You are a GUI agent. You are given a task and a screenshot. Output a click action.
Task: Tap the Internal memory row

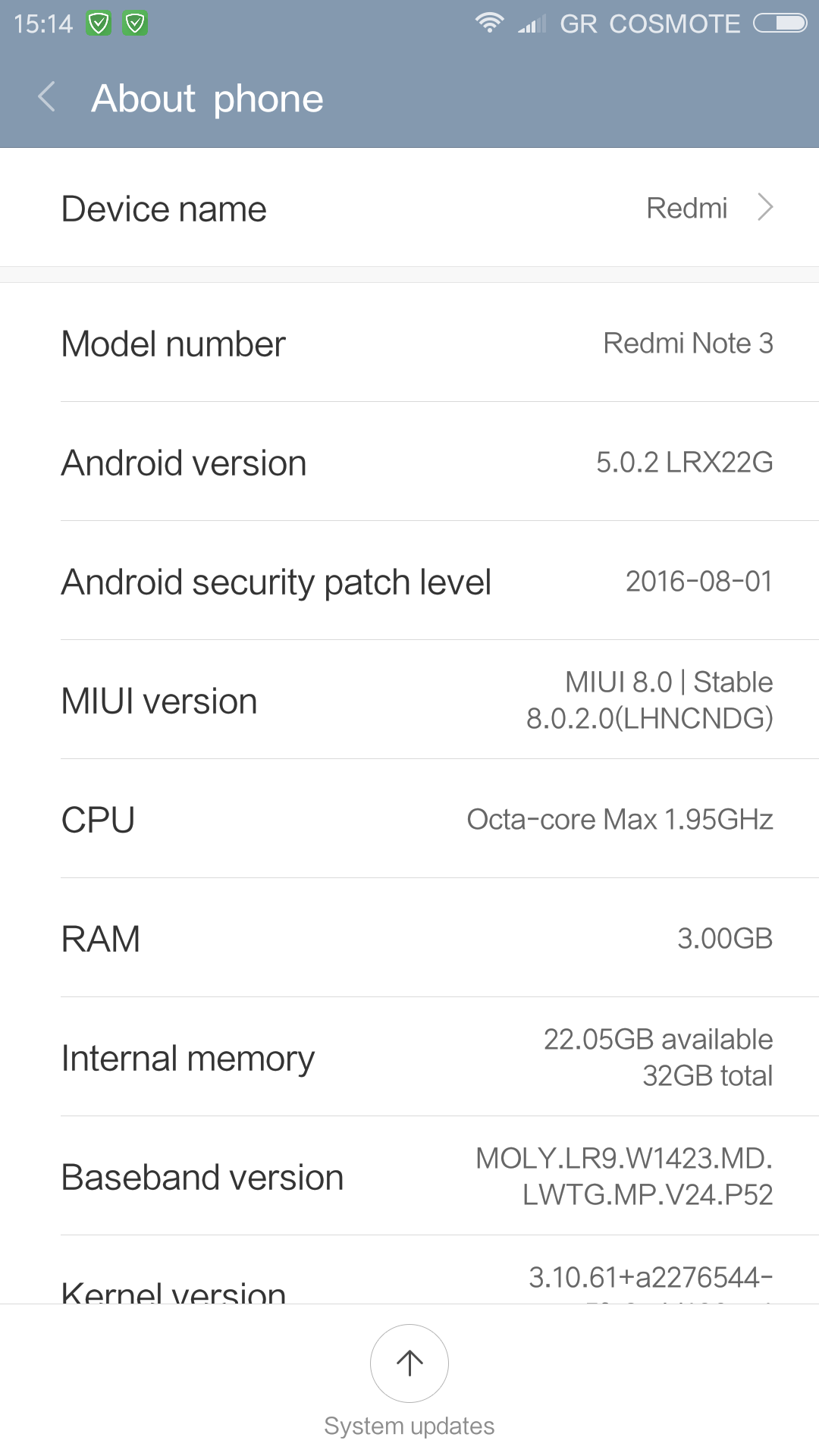(409, 1057)
